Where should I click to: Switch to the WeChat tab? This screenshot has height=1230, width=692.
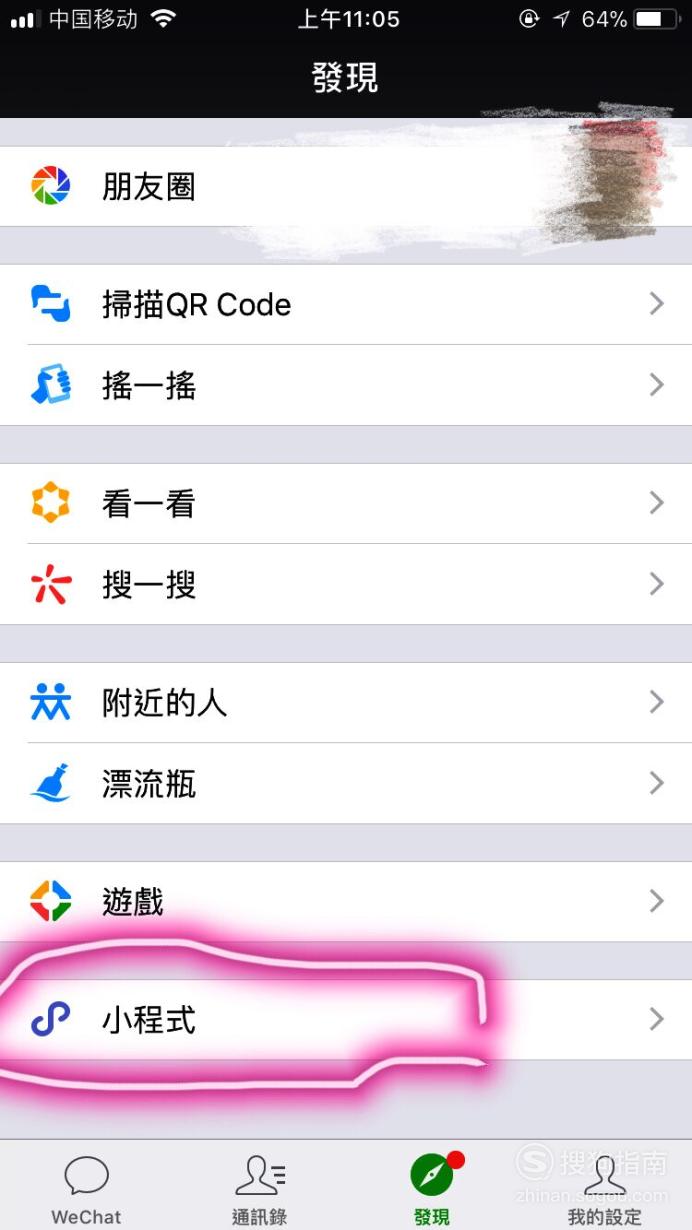[86, 1189]
